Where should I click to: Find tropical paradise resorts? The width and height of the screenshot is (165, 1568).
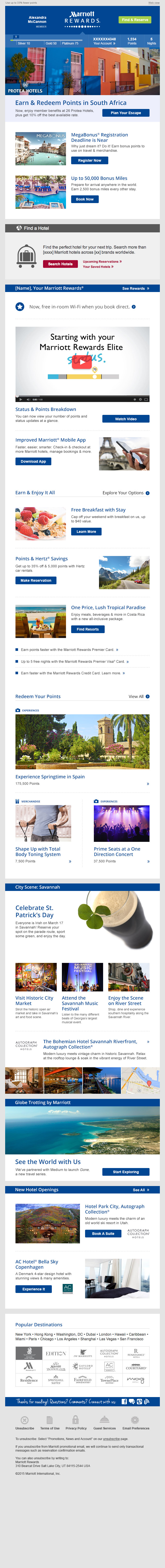point(87,630)
